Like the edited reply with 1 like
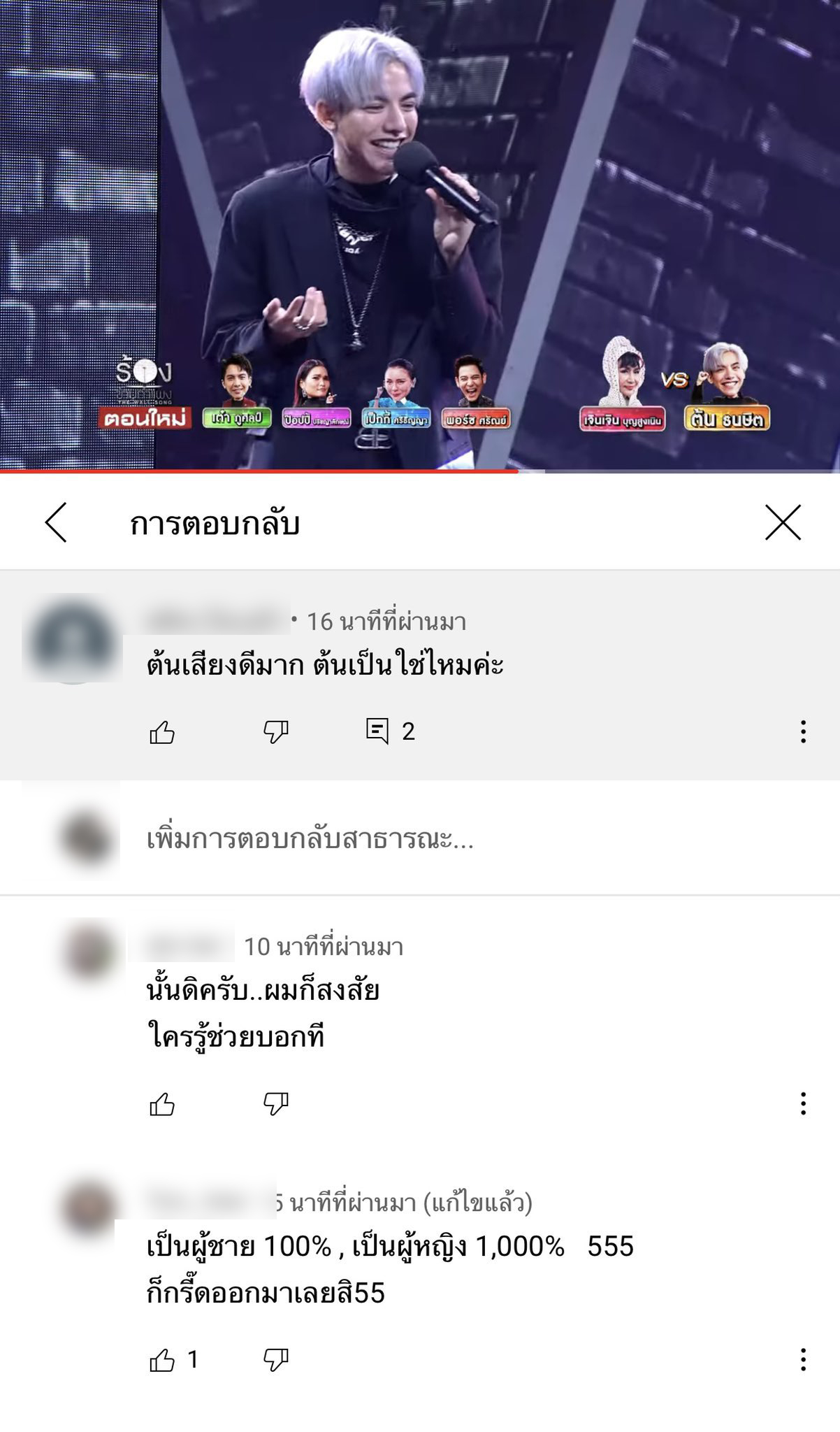The image size is (840, 1432). [162, 1361]
